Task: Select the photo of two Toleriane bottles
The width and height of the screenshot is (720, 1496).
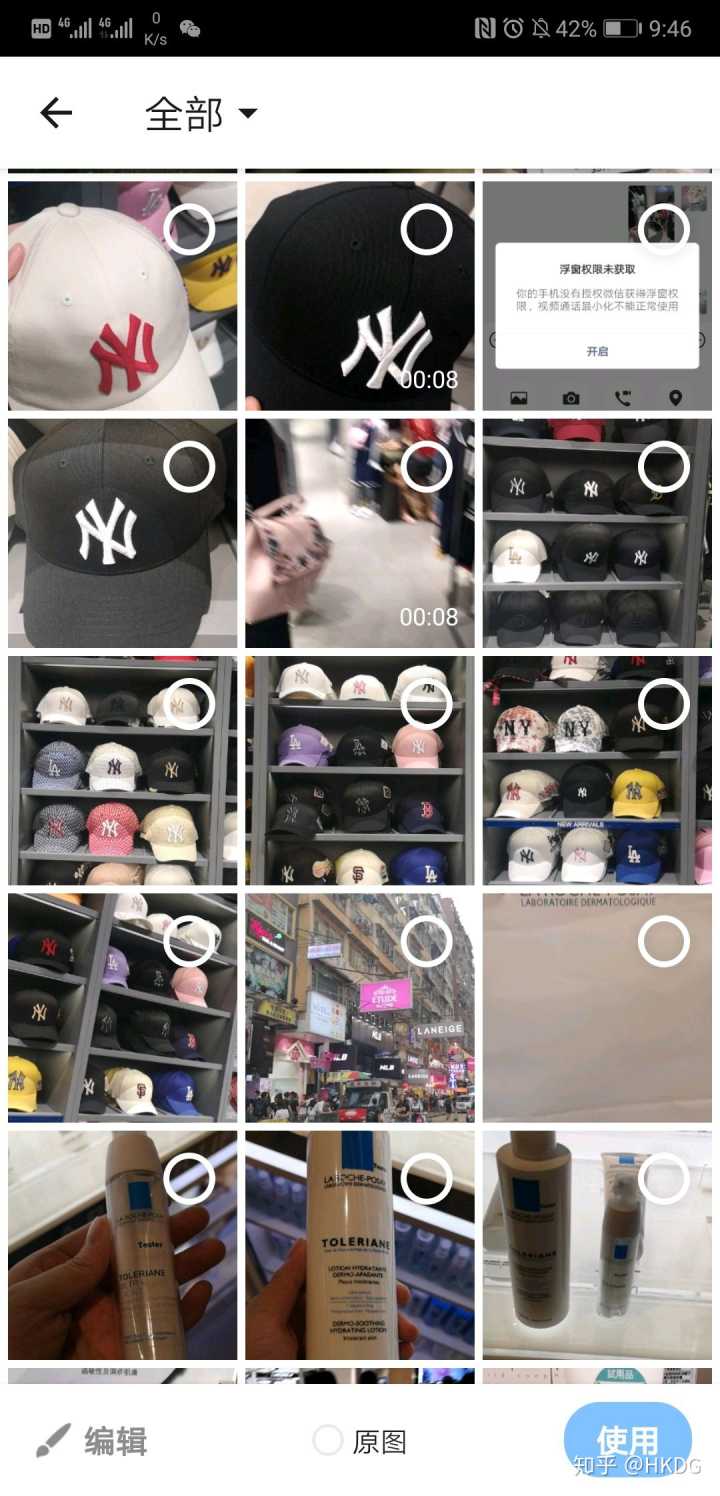Action: point(664,1178)
